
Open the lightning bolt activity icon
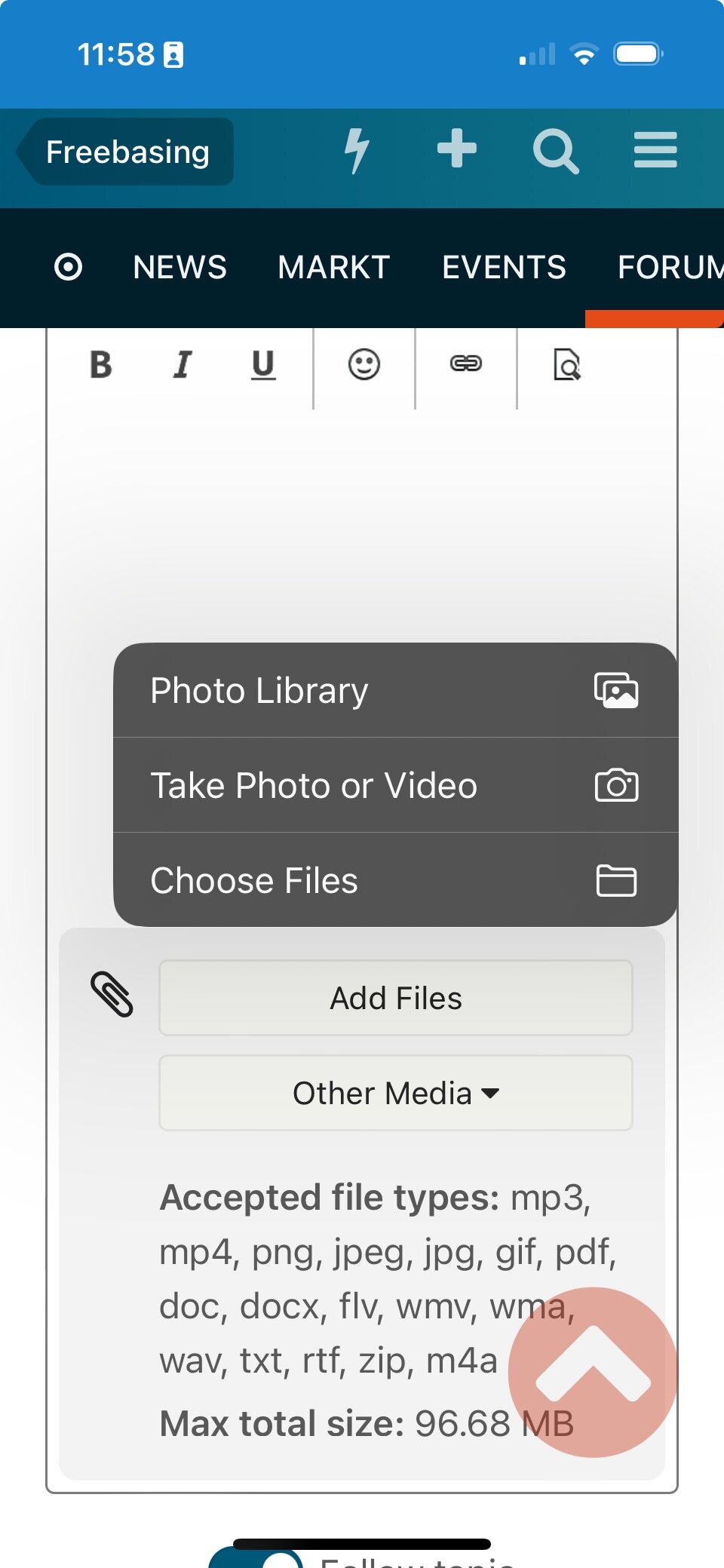pyautogui.click(x=357, y=151)
